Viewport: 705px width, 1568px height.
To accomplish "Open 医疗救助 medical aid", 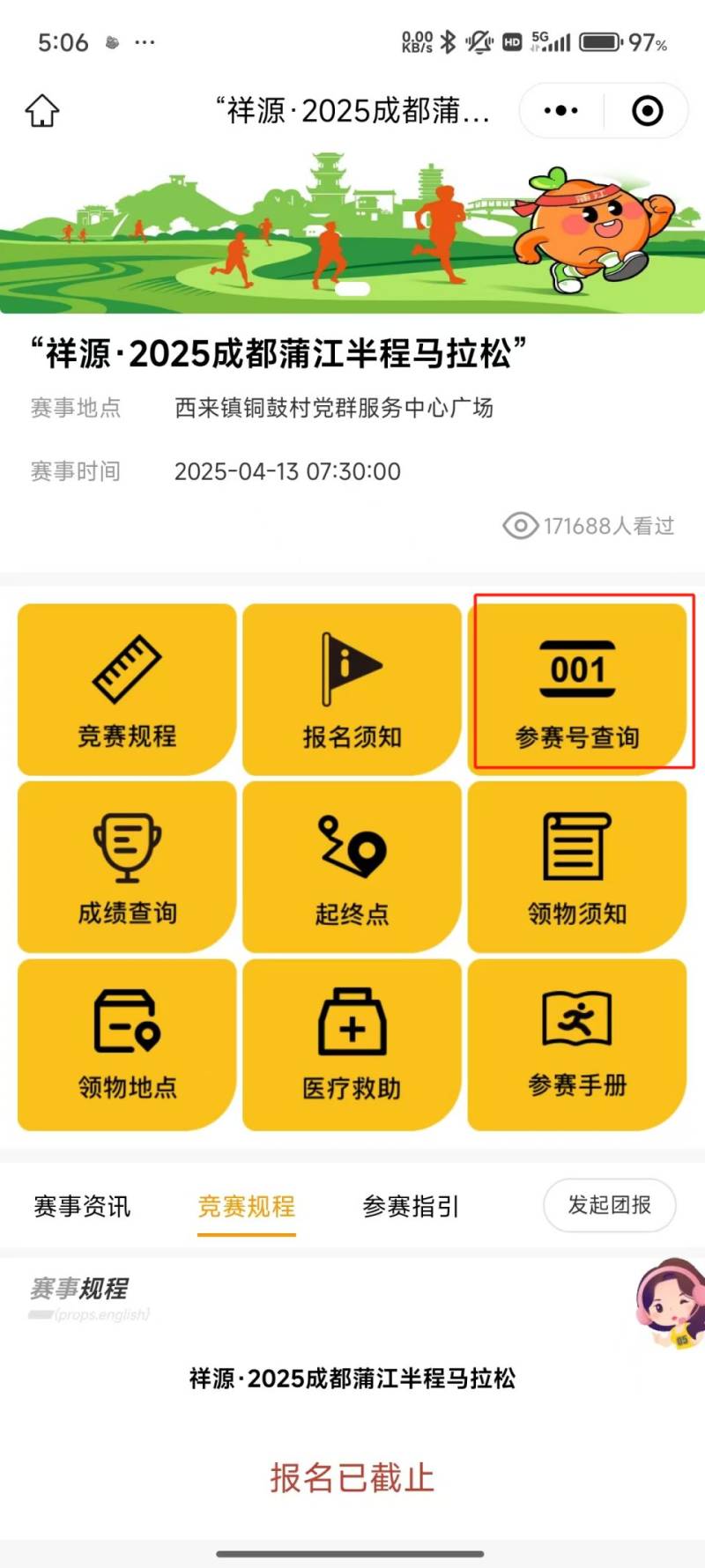I will pos(352,1044).
